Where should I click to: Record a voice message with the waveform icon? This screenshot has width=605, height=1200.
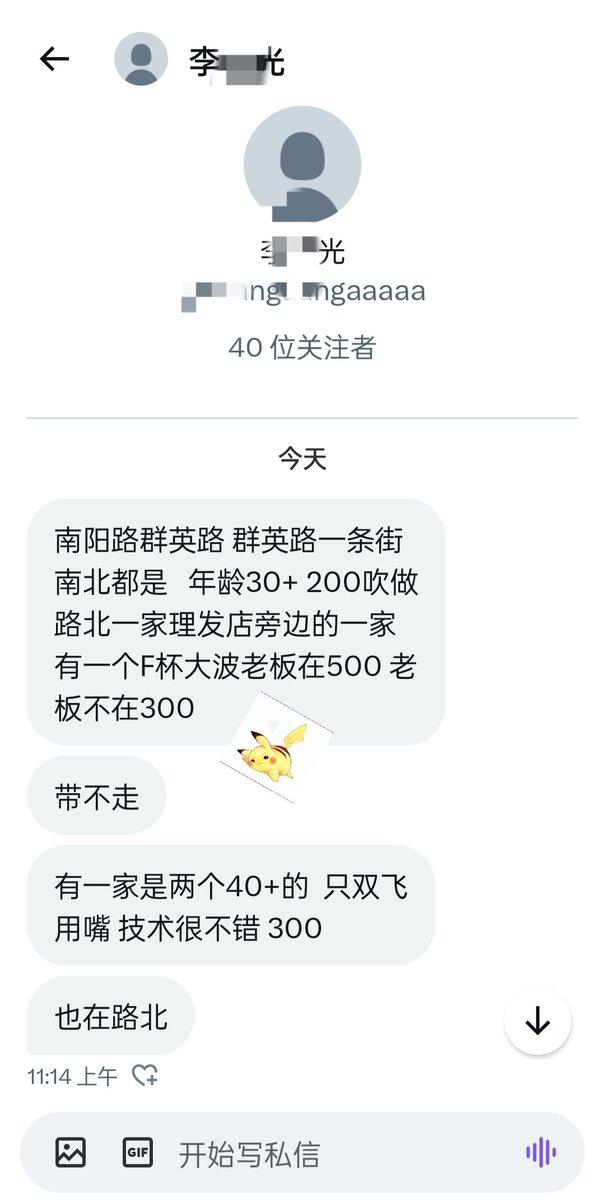pyautogui.click(x=541, y=1153)
